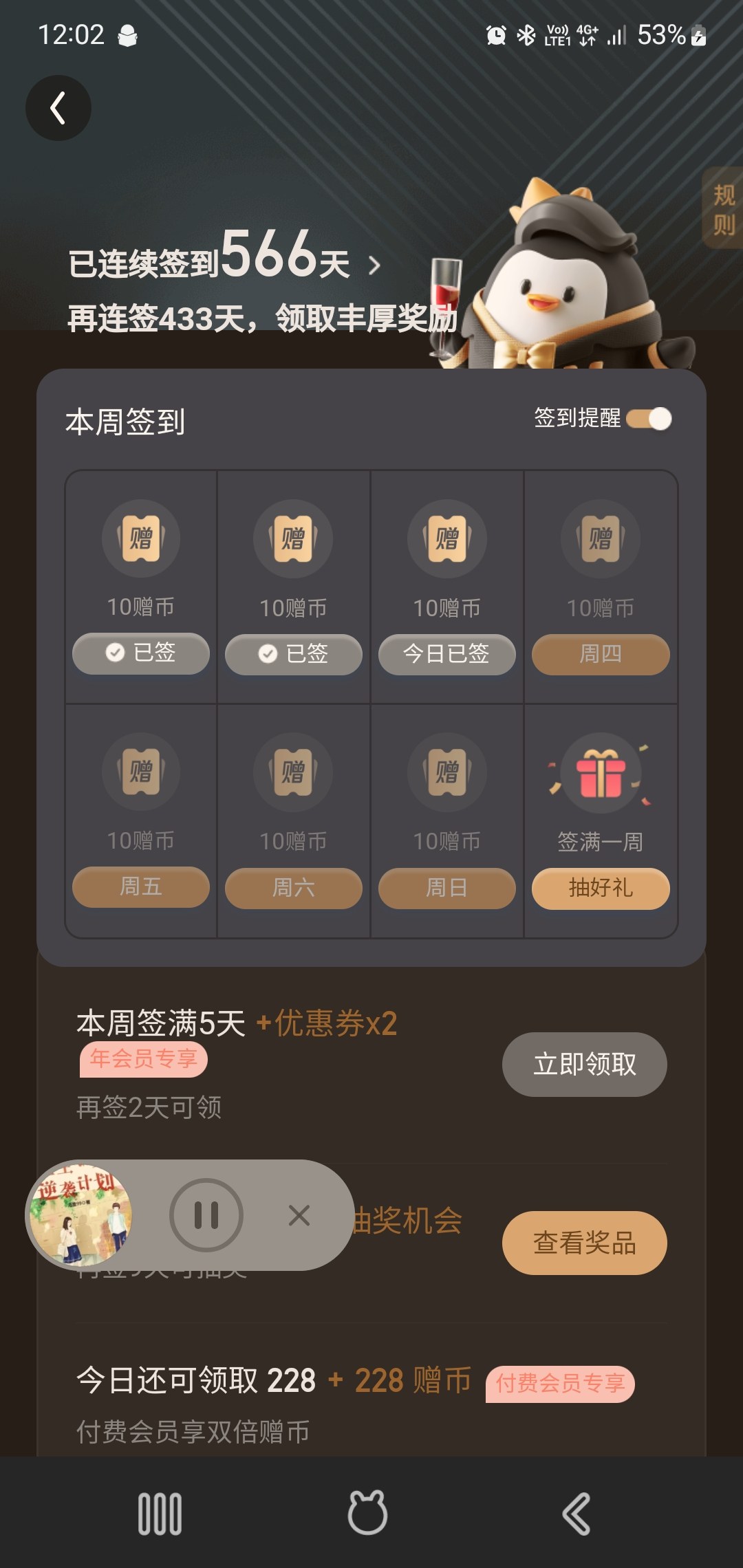This screenshot has width=743, height=1568.
Task: Tap the 周四 sign-in button
Action: (x=601, y=654)
